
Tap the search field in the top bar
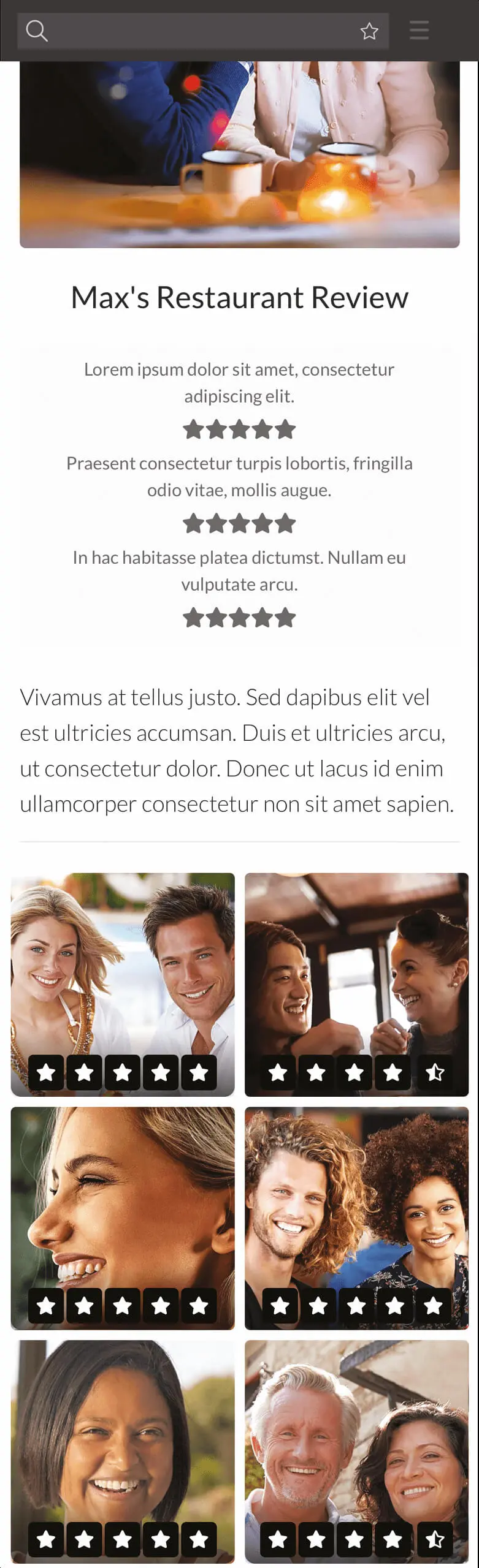pyautogui.click(x=196, y=31)
